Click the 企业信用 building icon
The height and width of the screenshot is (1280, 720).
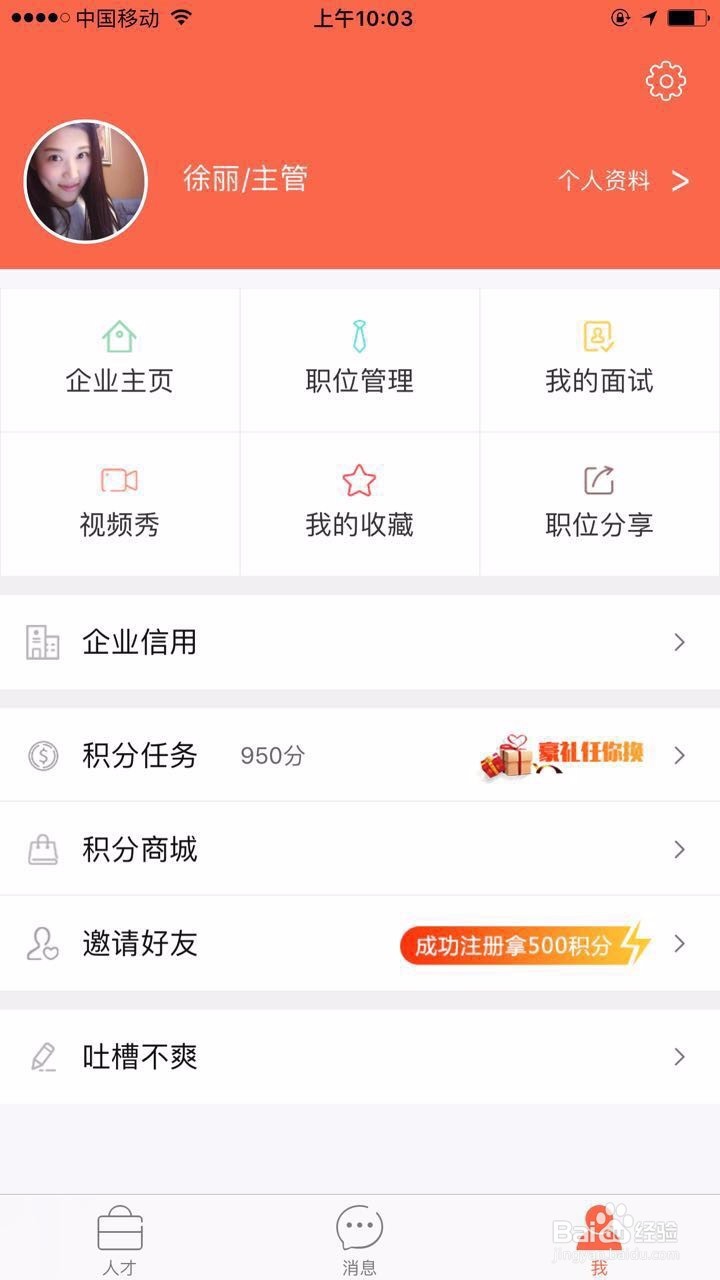[42, 644]
